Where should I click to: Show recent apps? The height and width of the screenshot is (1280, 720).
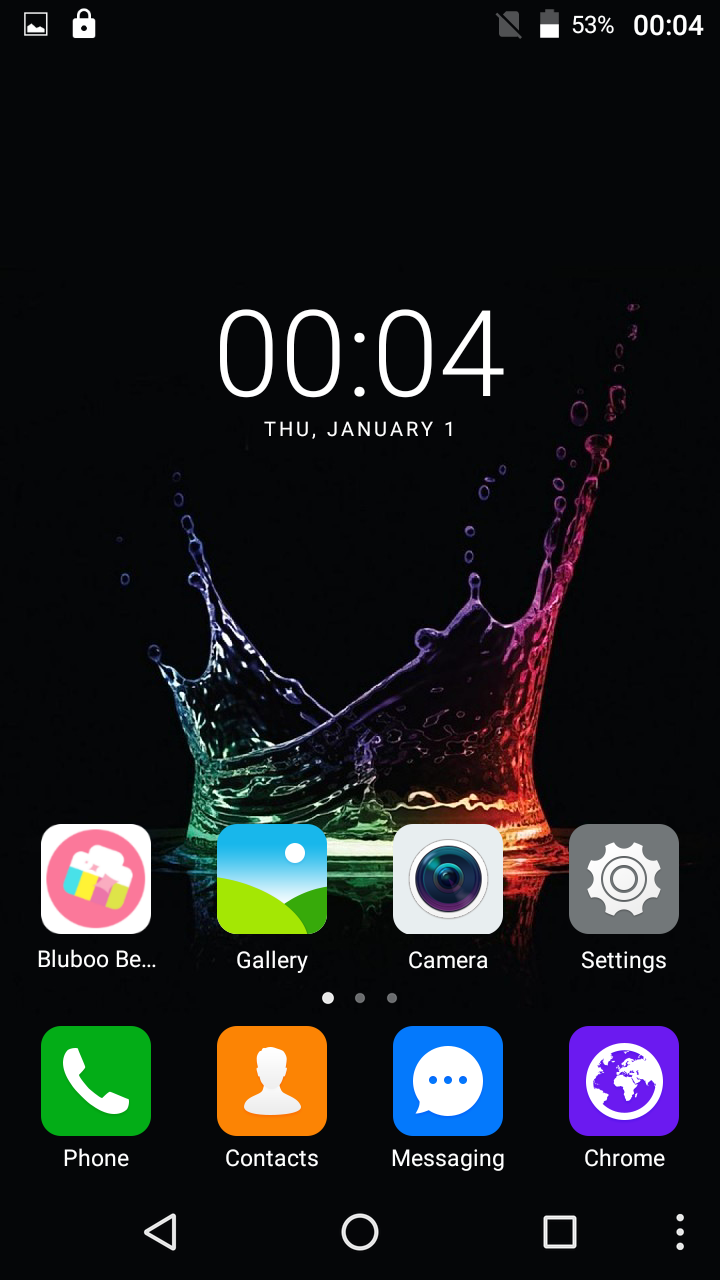[x=560, y=1232]
